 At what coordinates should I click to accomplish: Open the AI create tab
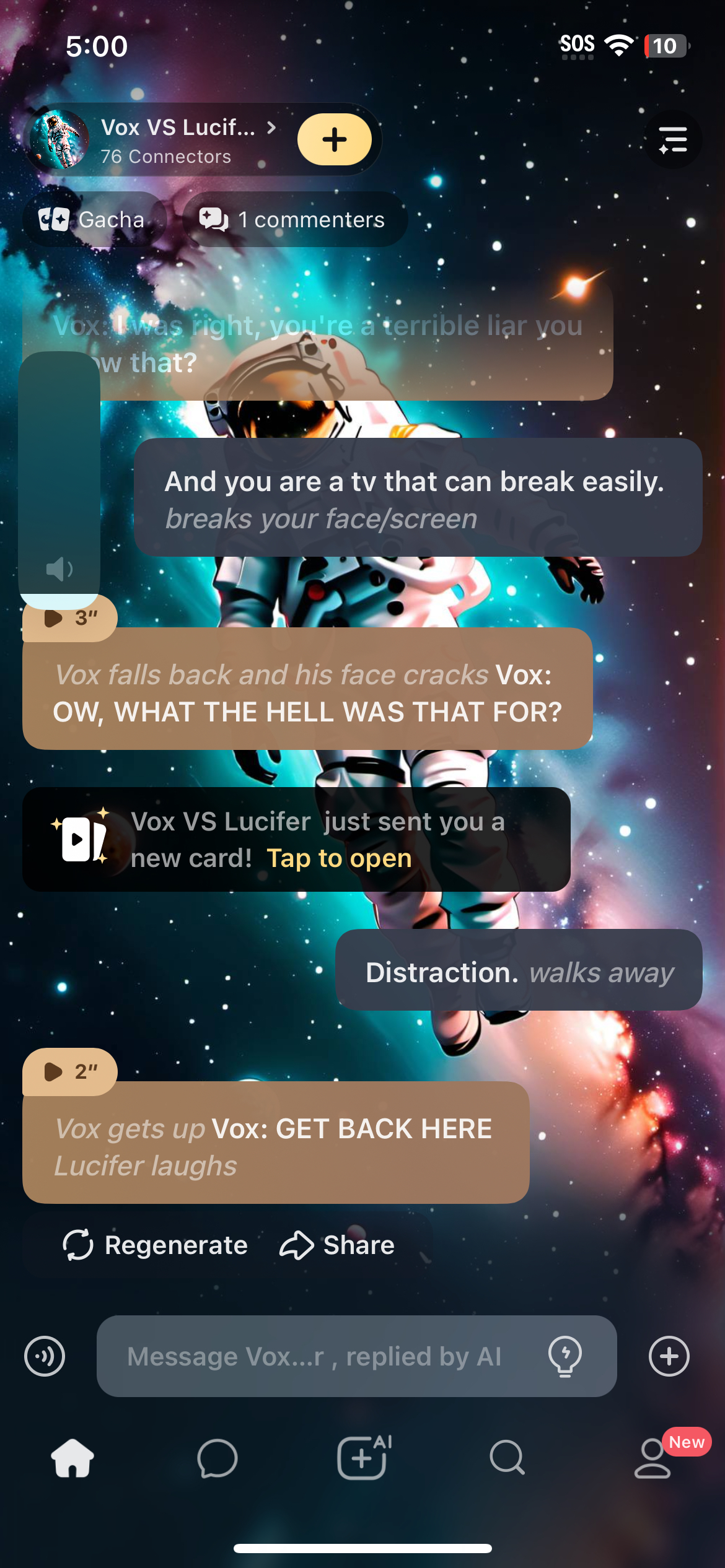[362, 1458]
